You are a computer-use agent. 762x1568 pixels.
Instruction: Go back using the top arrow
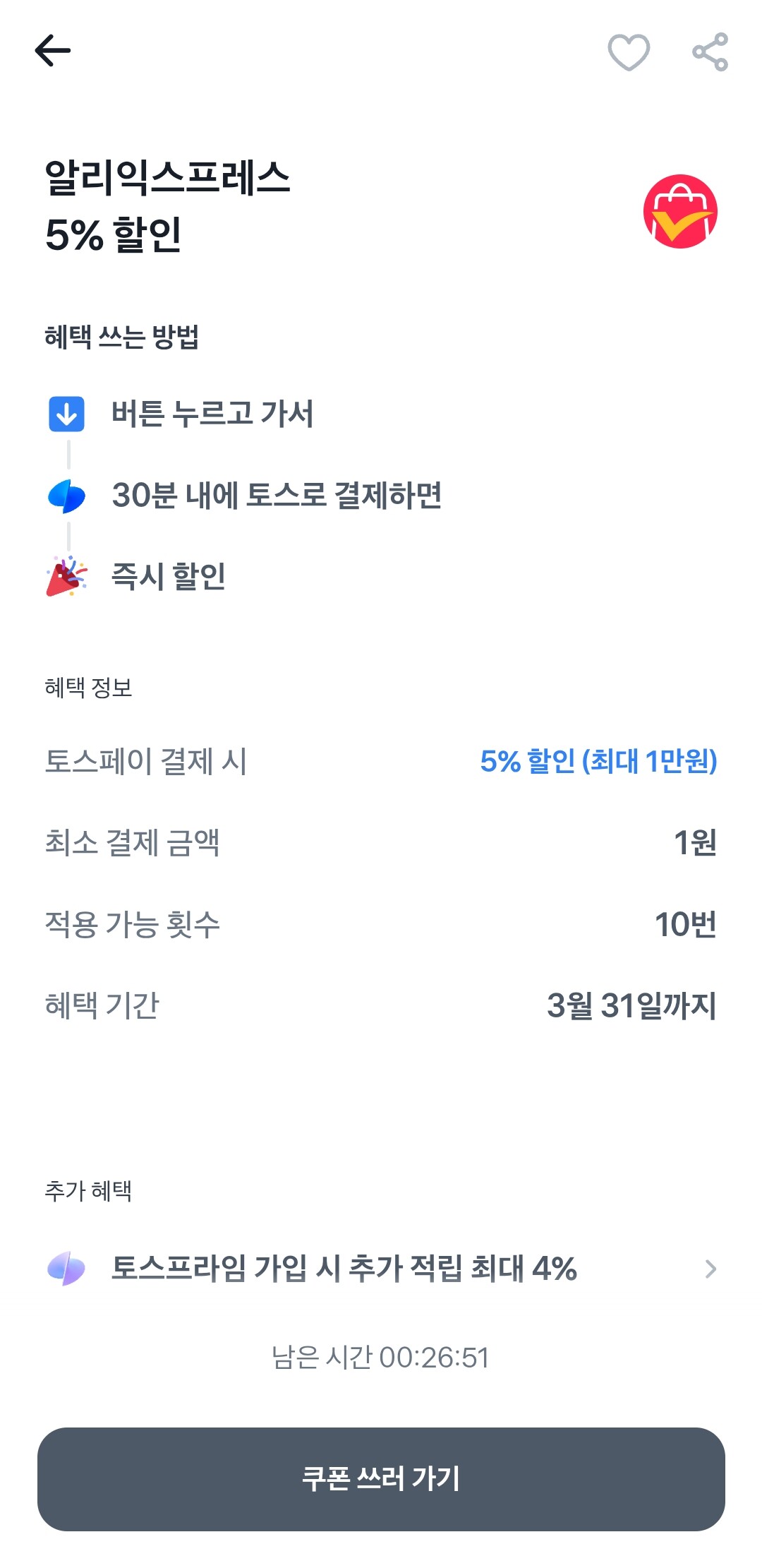53,51
